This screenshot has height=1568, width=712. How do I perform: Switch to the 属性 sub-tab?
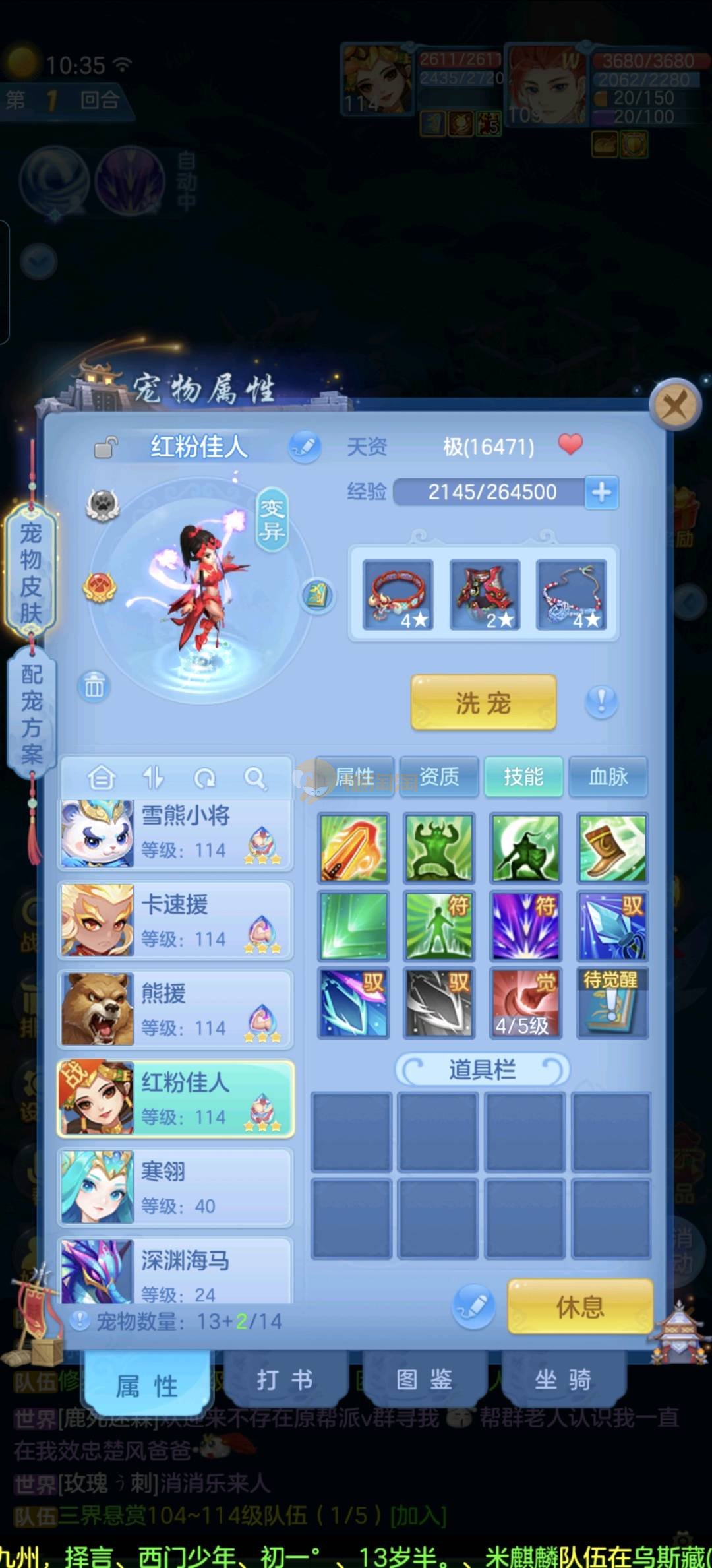(x=355, y=777)
